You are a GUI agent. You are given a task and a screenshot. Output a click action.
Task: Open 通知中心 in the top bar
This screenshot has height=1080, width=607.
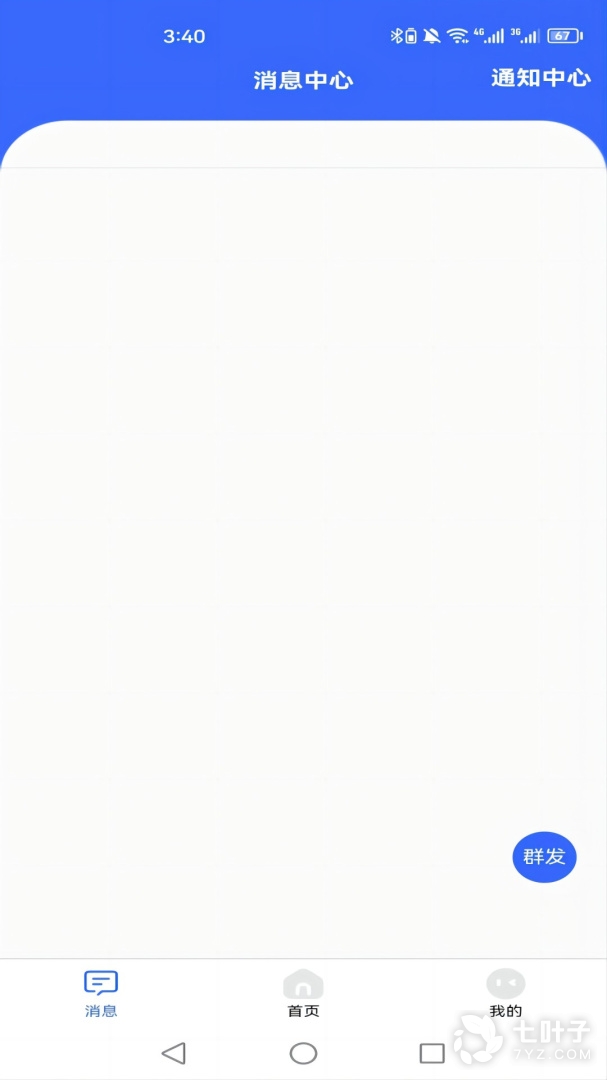pos(540,78)
